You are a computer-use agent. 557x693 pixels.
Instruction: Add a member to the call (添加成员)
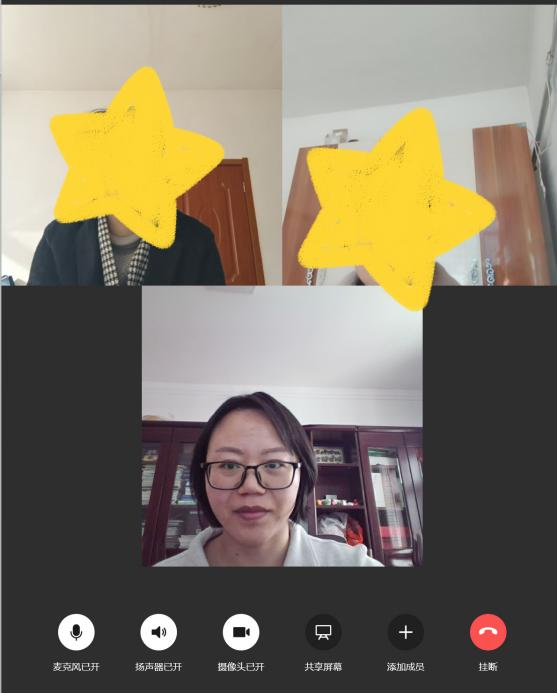[x=405, y=632]
